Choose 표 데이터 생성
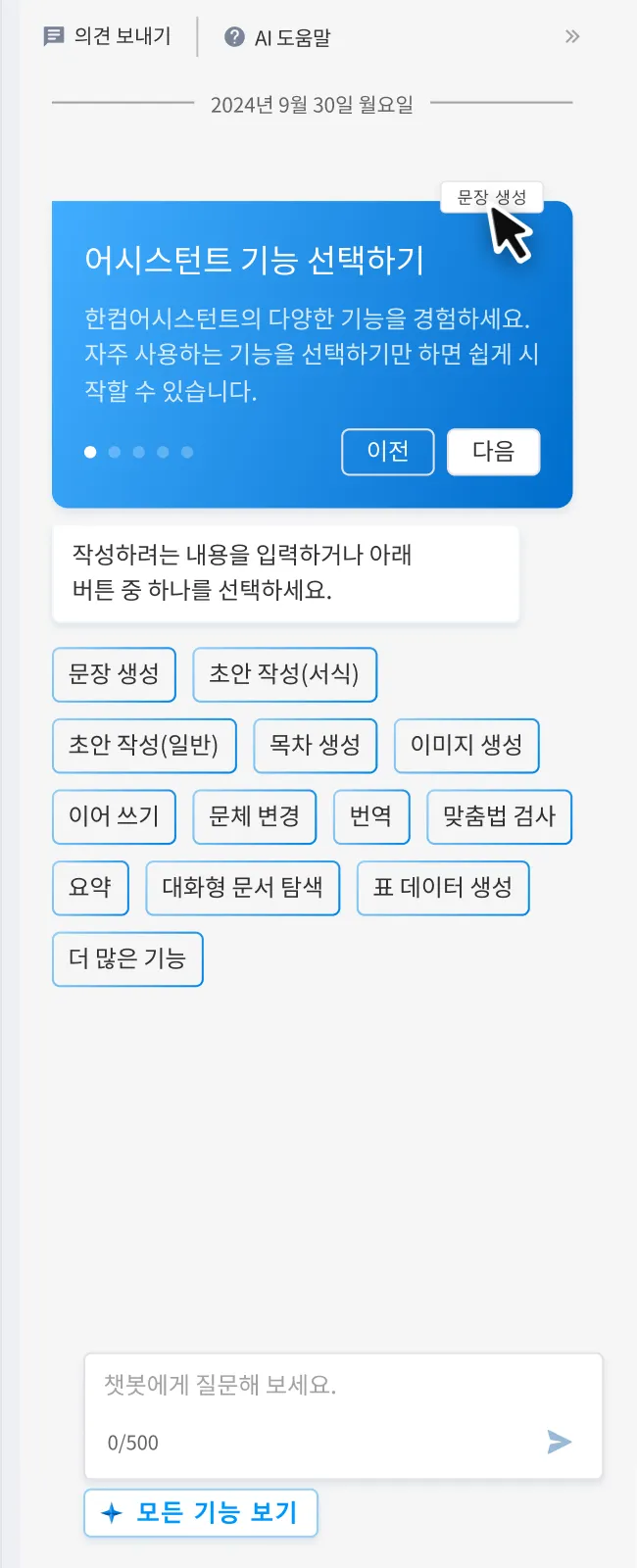 (x=443, y=888)
